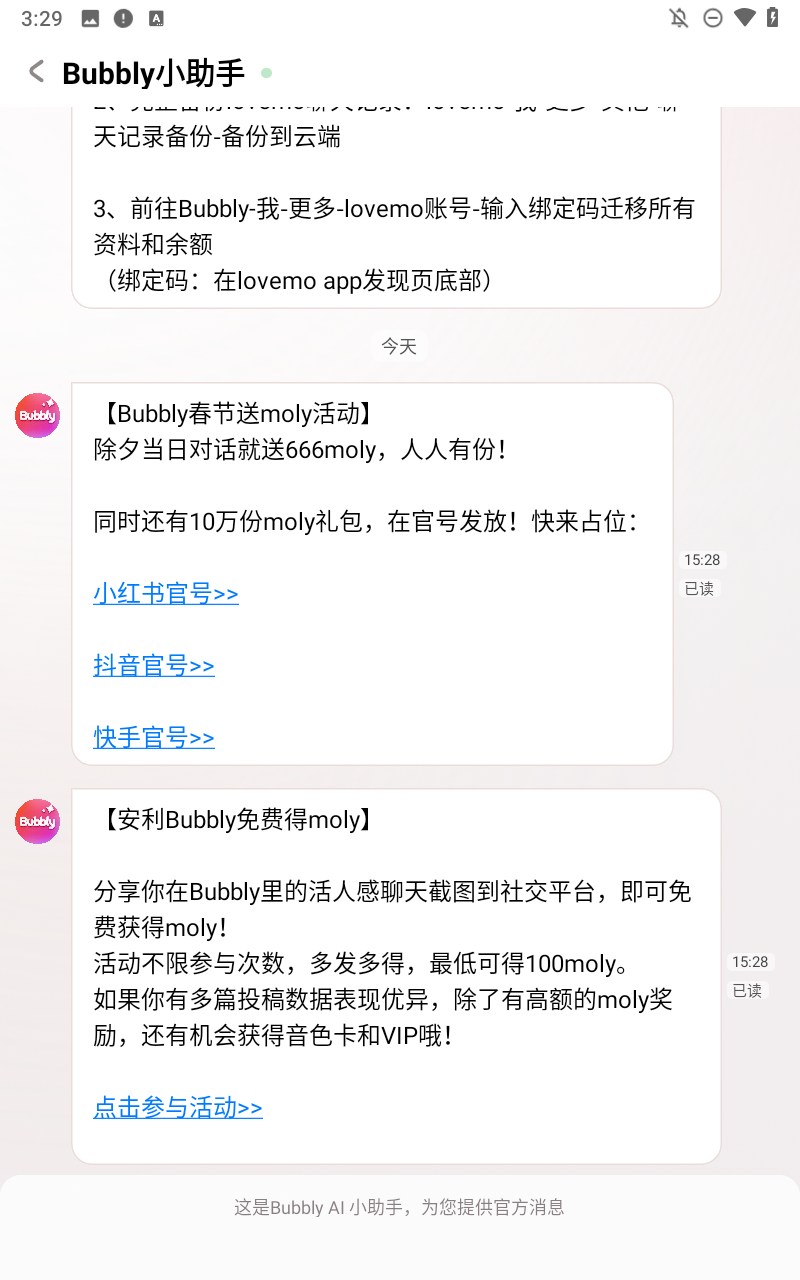Tap the do-not-disturb icon in status bar
The width and height of the screenshot is (800, 1280).
click(713, 17)
